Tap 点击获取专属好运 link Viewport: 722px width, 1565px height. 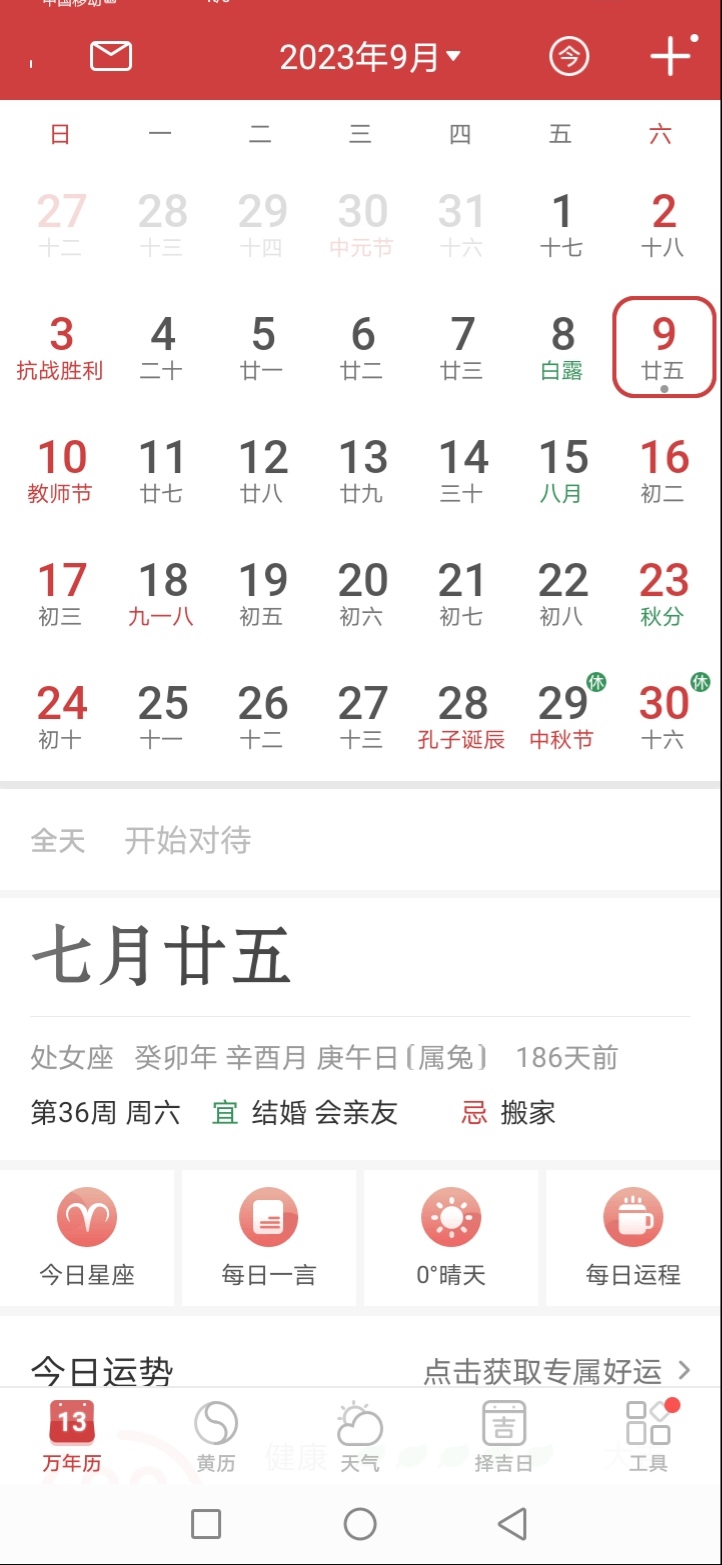point(556,1370)
